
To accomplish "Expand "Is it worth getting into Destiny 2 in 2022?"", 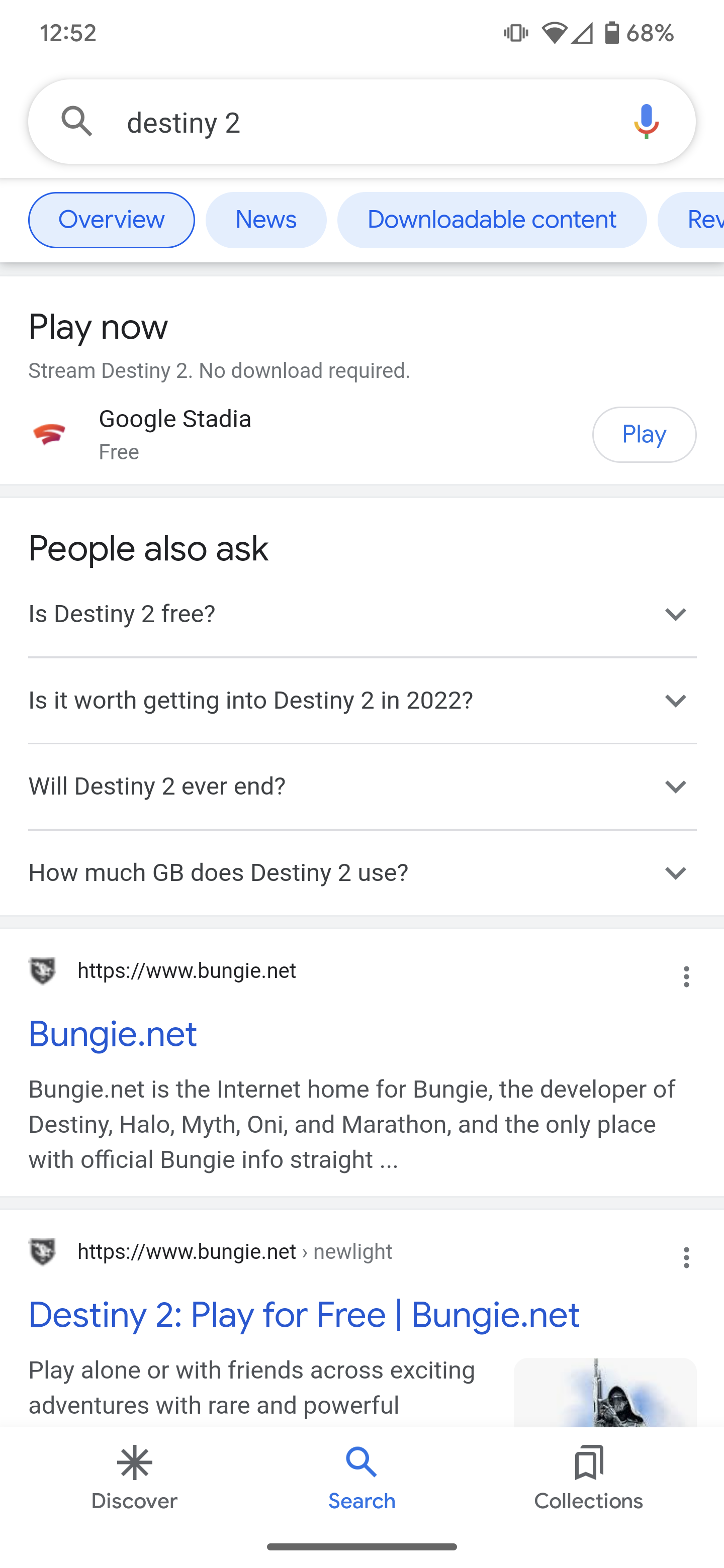I will click(x=361, y=701).
